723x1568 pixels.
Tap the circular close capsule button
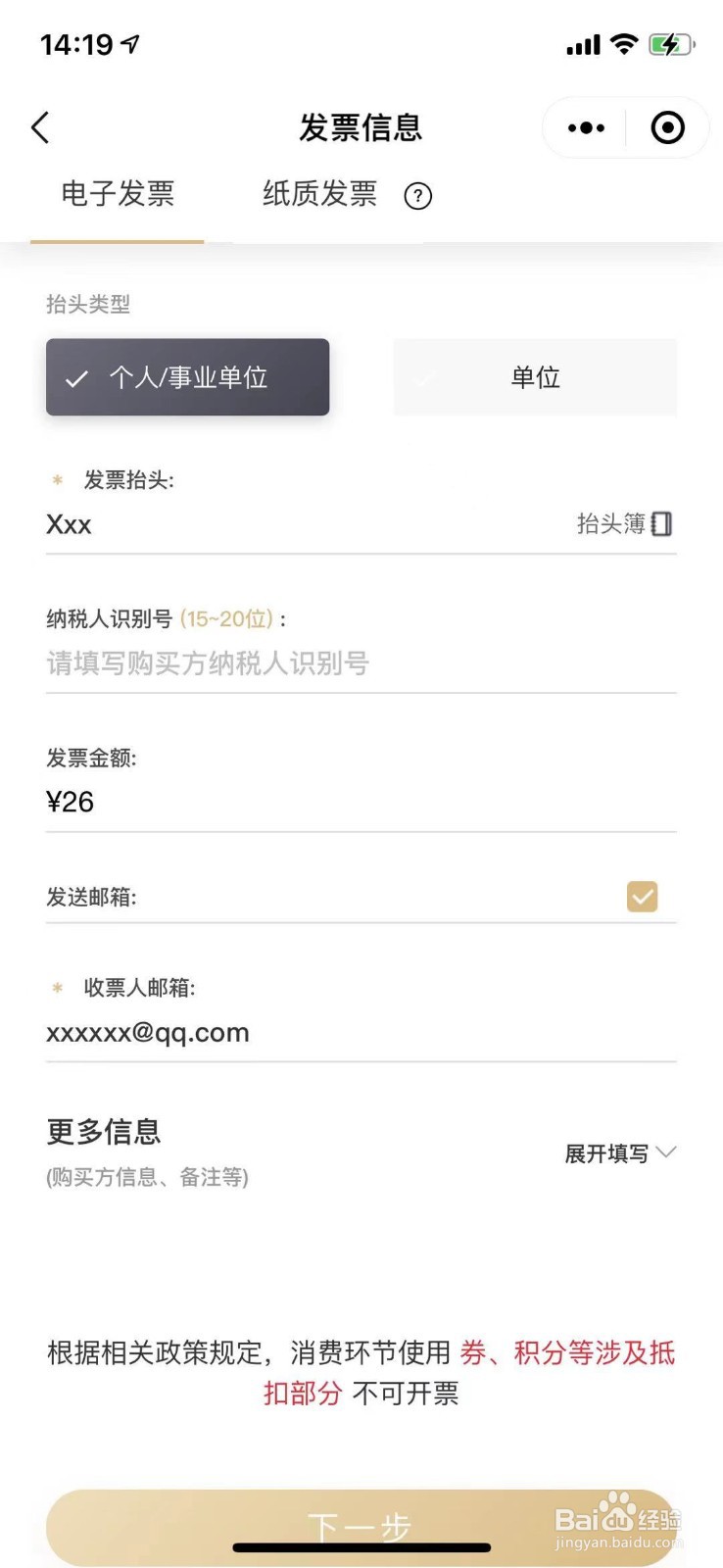(x=667, y=127)
